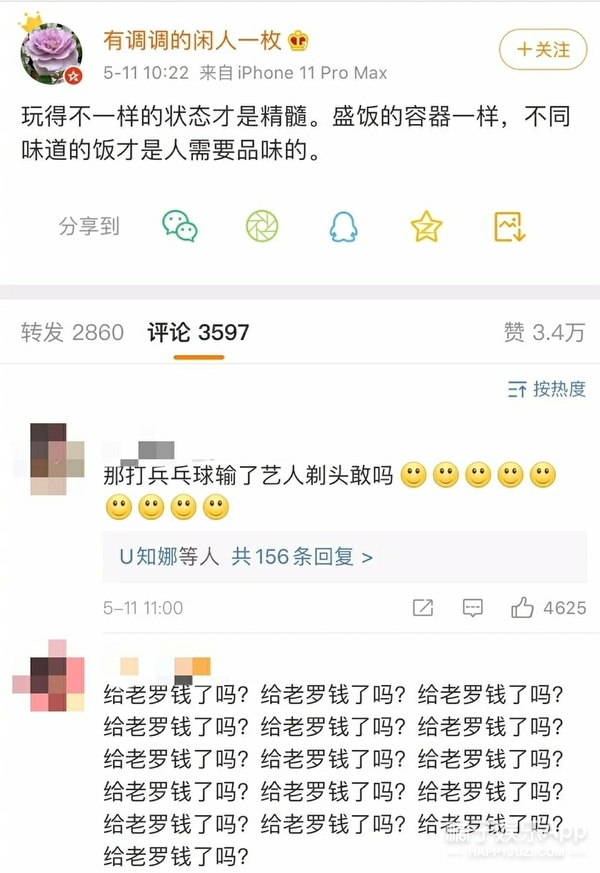Select the 评论 3597 tab
This screenshot has width=600, height=873.
198,333
